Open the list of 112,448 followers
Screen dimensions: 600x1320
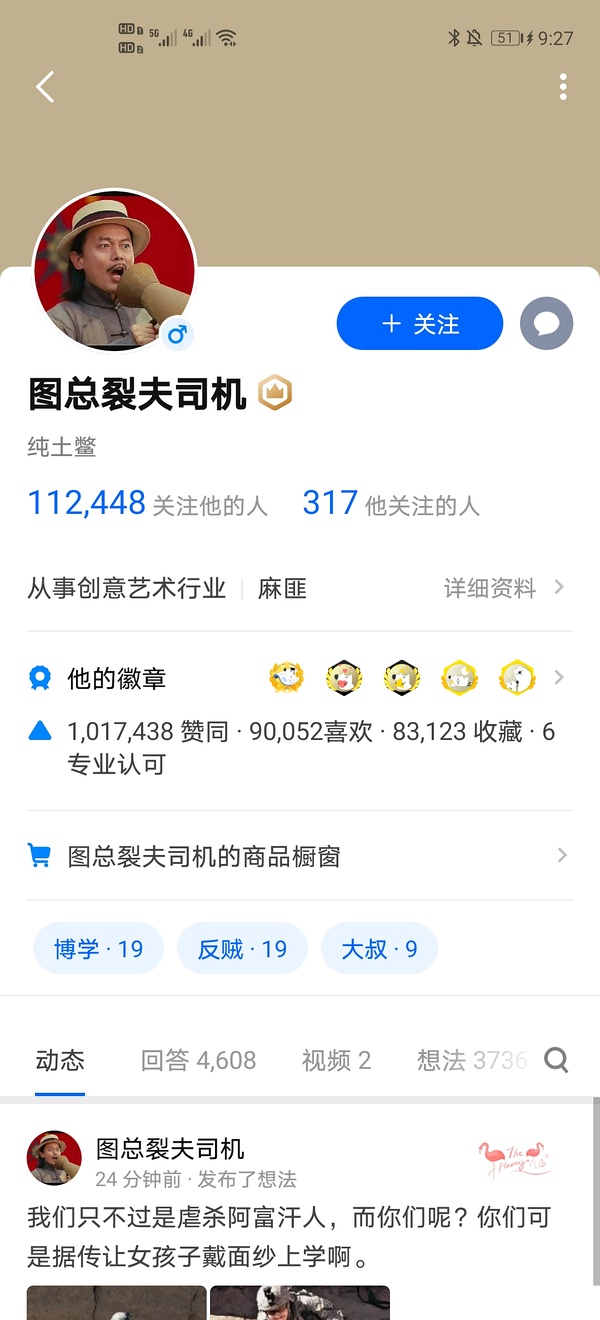(x=147, y=503)
